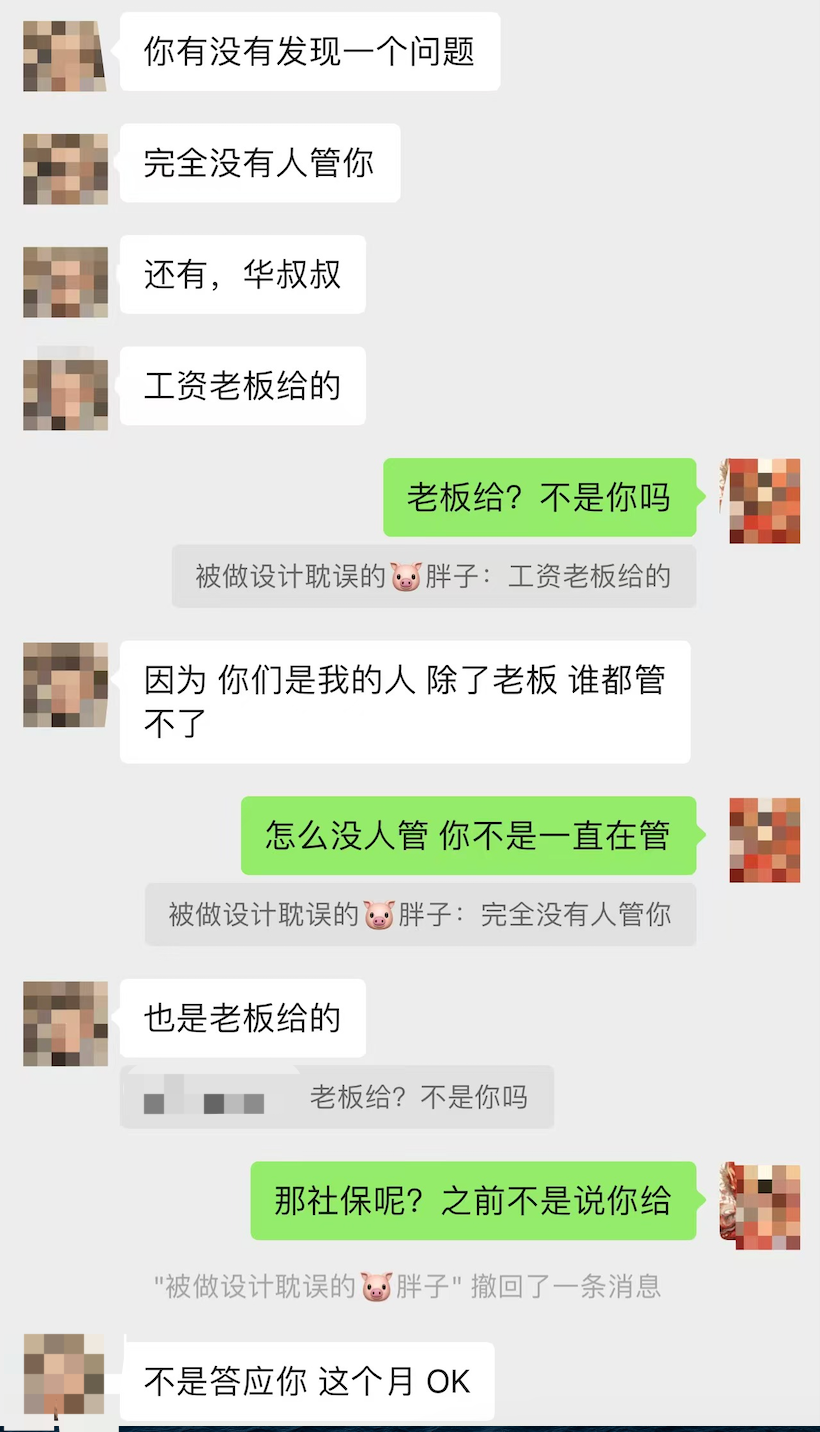
Task: Open own avatar beside "那社保呢？之前不是说你给"
Action: (764, 1206)
